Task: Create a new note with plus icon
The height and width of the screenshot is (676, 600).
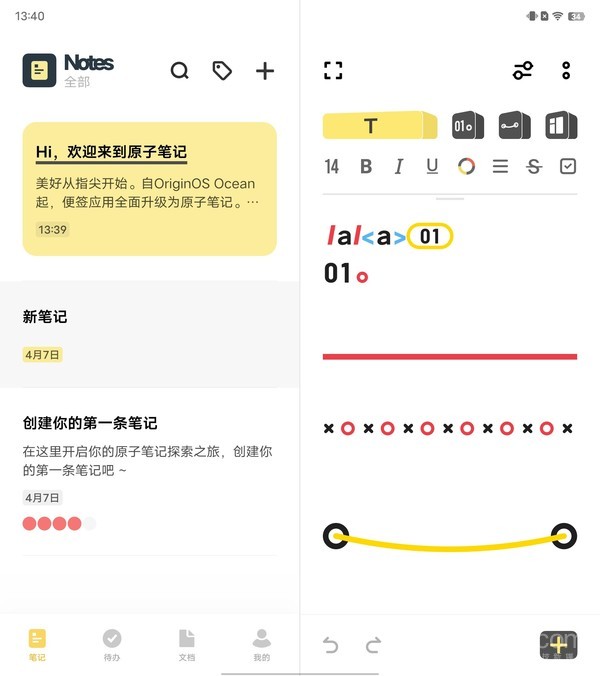Action: 265,71
